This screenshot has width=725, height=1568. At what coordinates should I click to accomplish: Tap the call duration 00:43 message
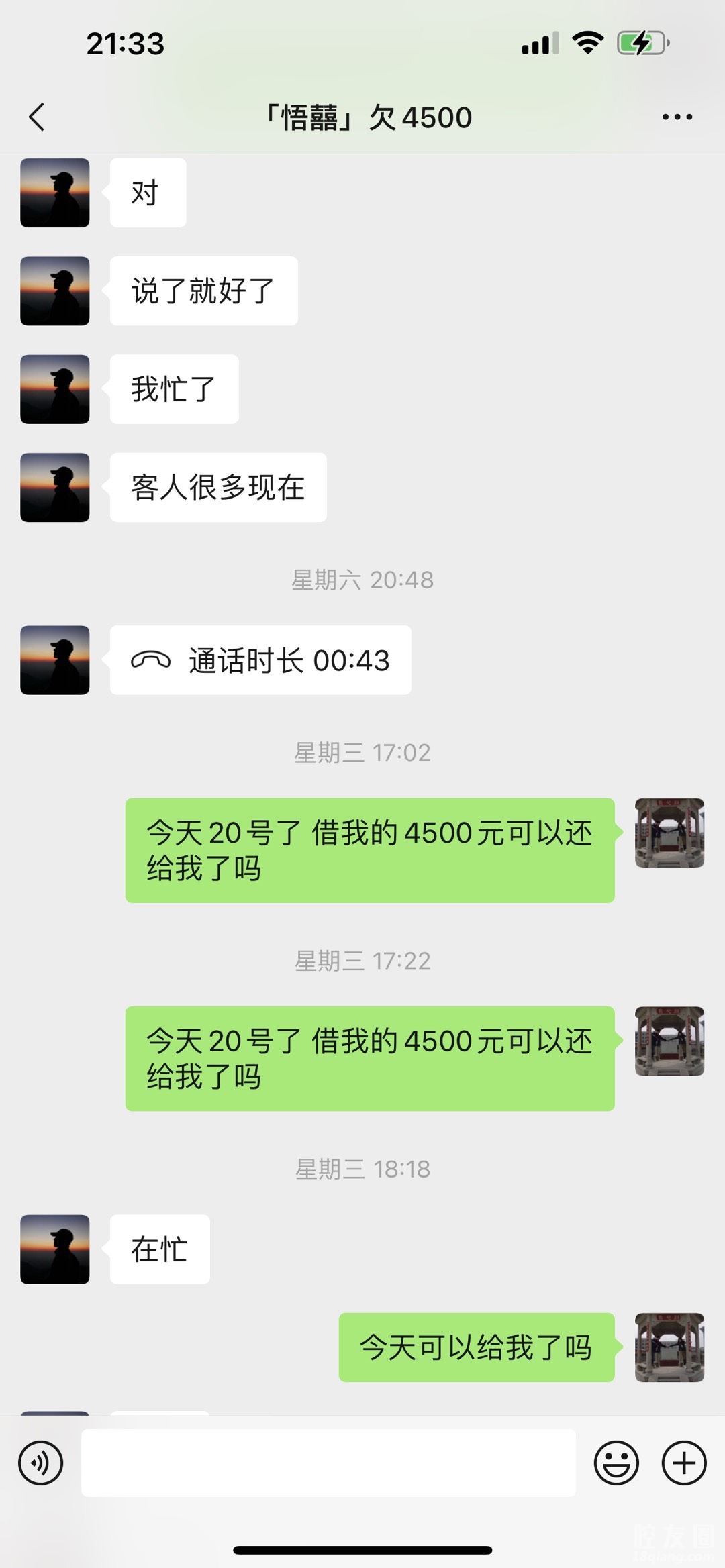[x=260, y=660]
